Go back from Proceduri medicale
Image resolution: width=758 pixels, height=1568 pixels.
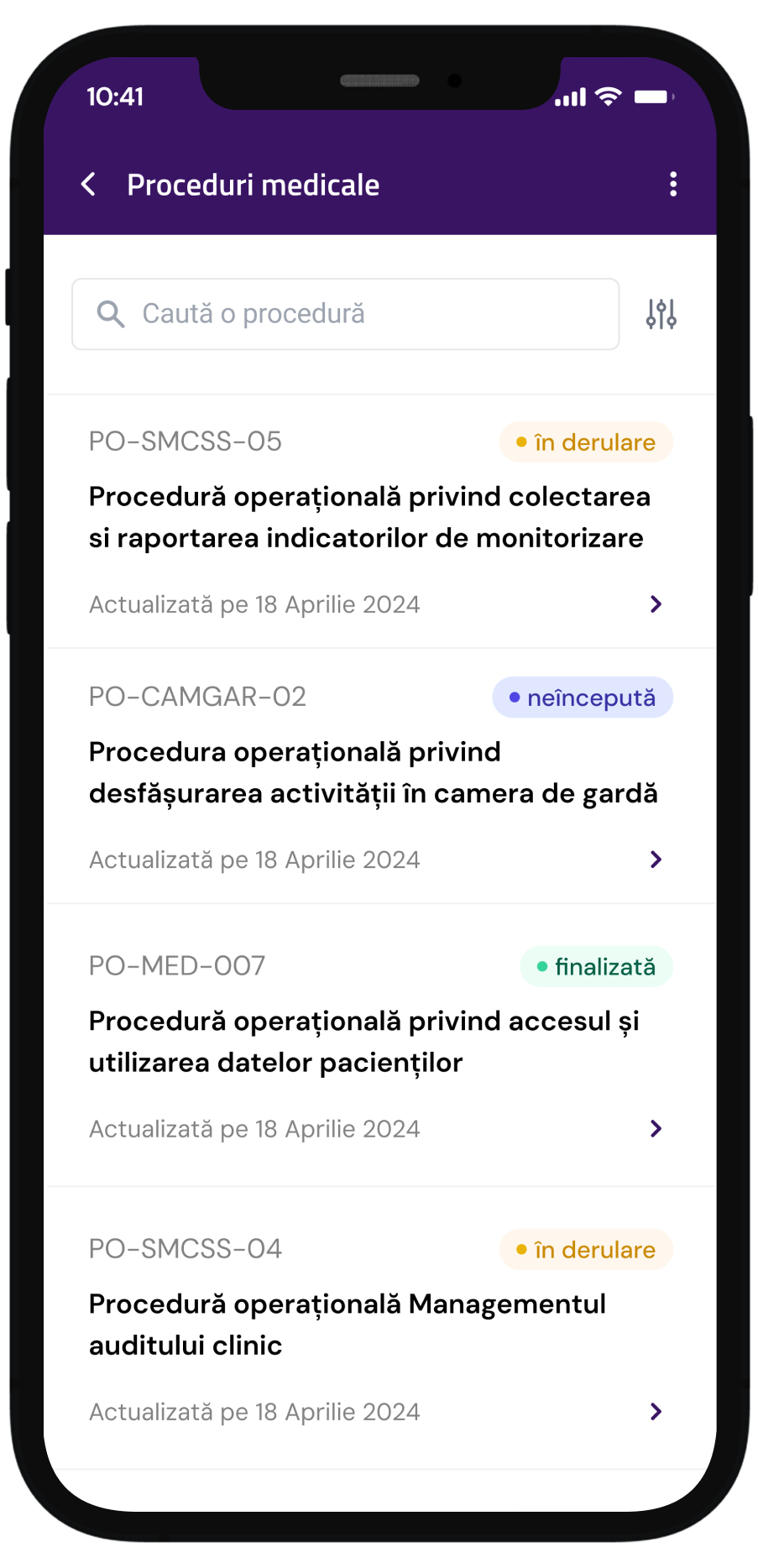pyautogui.click(x=88, y=185)
